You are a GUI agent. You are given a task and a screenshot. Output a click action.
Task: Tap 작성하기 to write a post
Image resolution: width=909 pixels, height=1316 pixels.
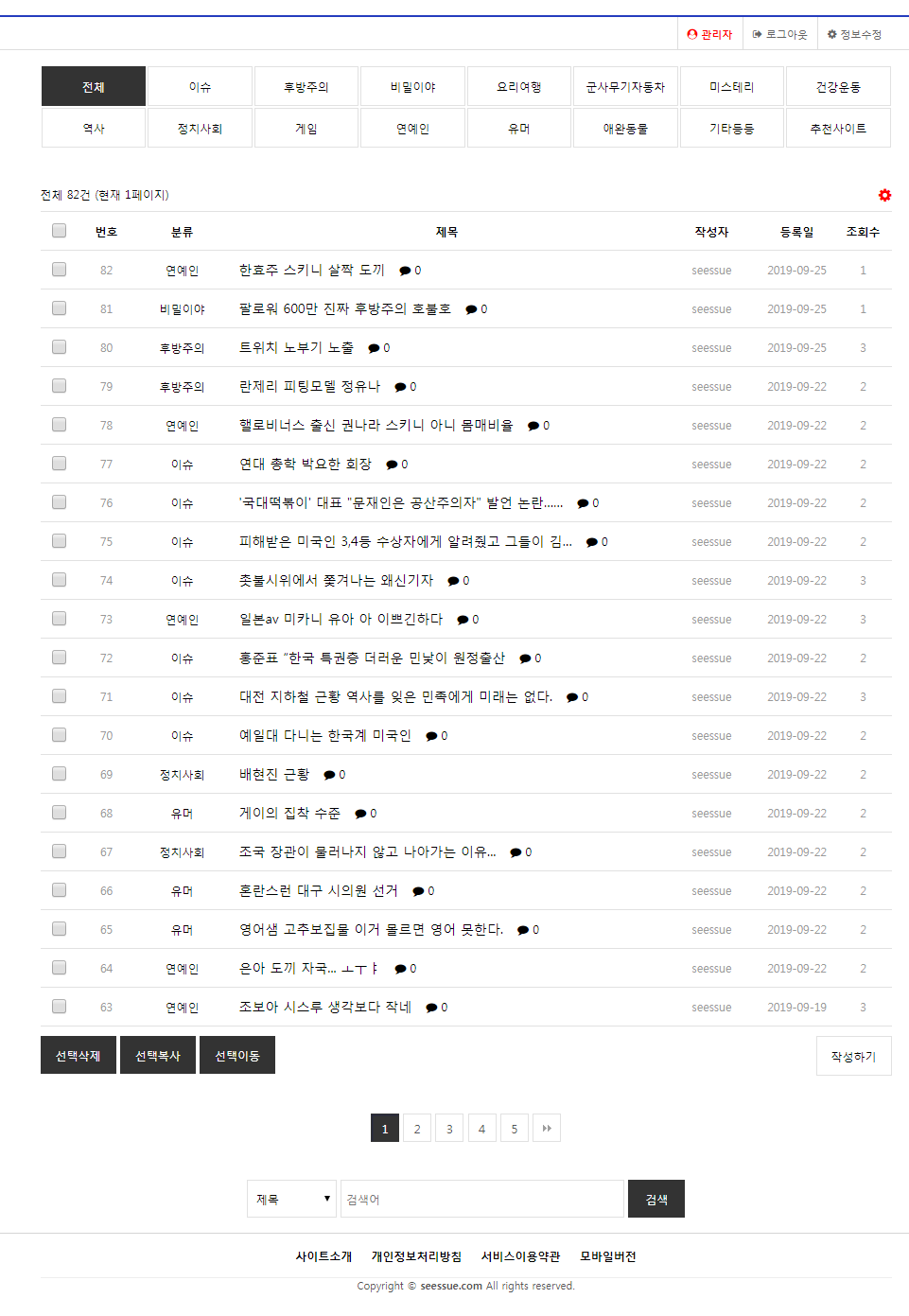coord(853,1057)
